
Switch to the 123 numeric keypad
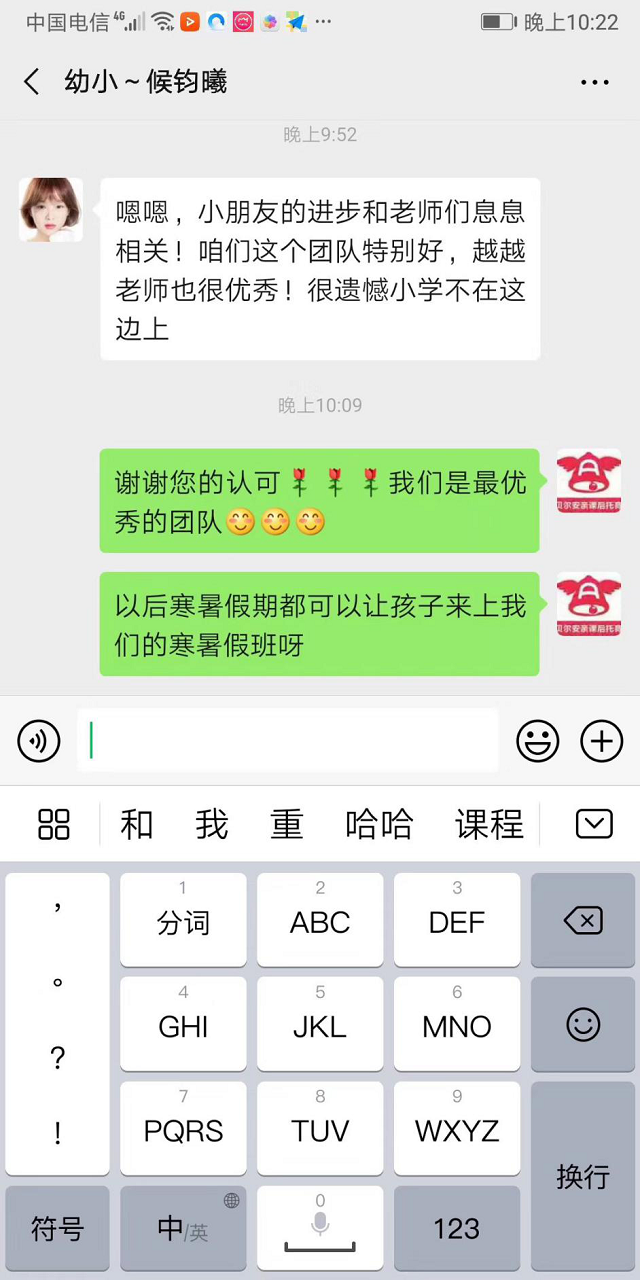point(456,1229)
